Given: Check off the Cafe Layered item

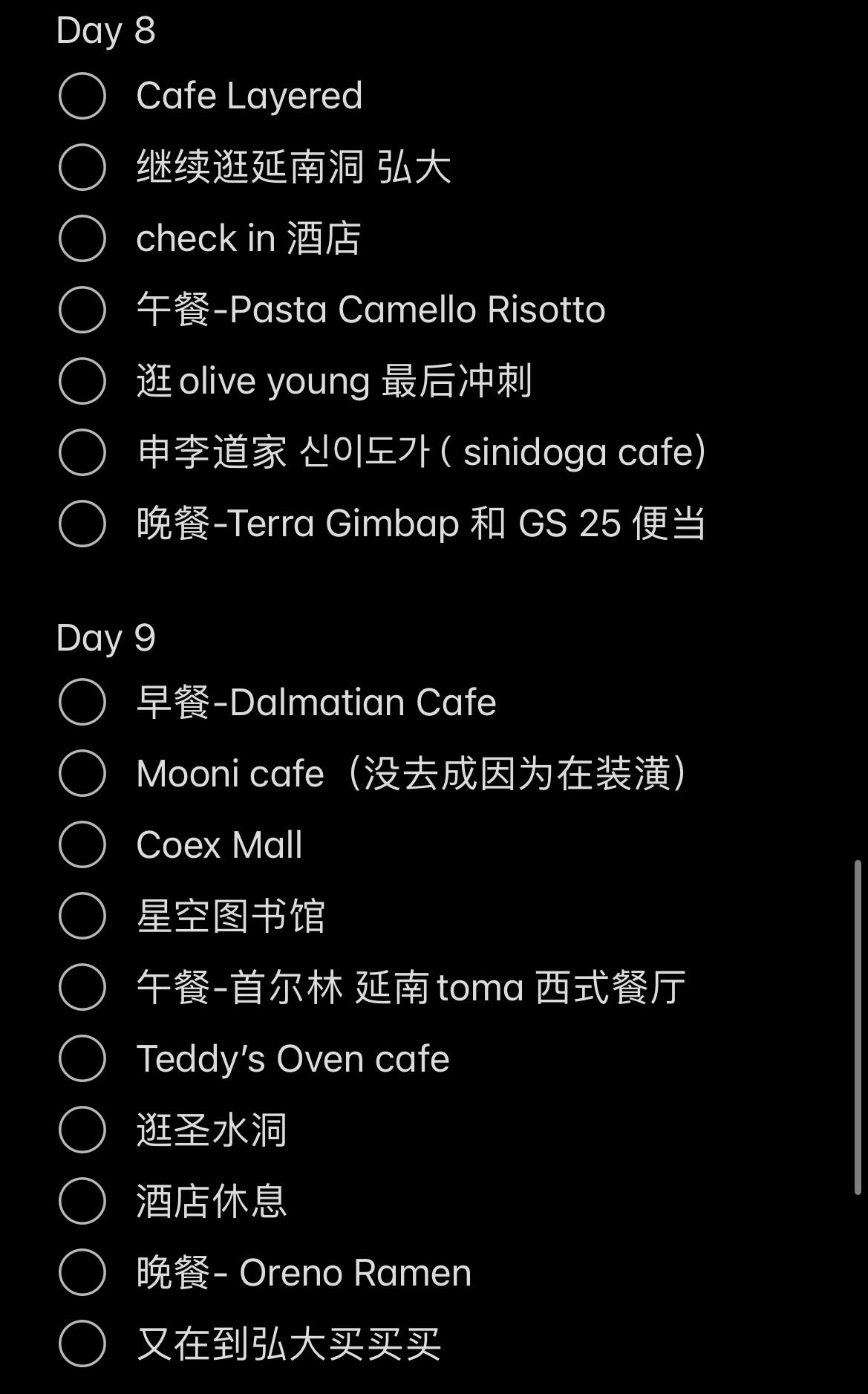Looking at the screenshot, I should tap(82, 96).
